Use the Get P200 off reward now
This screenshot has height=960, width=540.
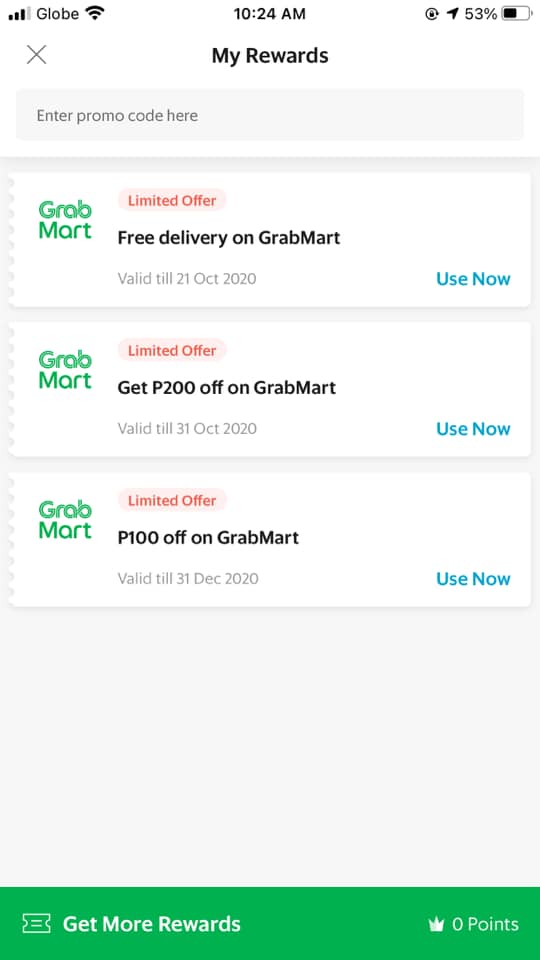tap(473, 429)
